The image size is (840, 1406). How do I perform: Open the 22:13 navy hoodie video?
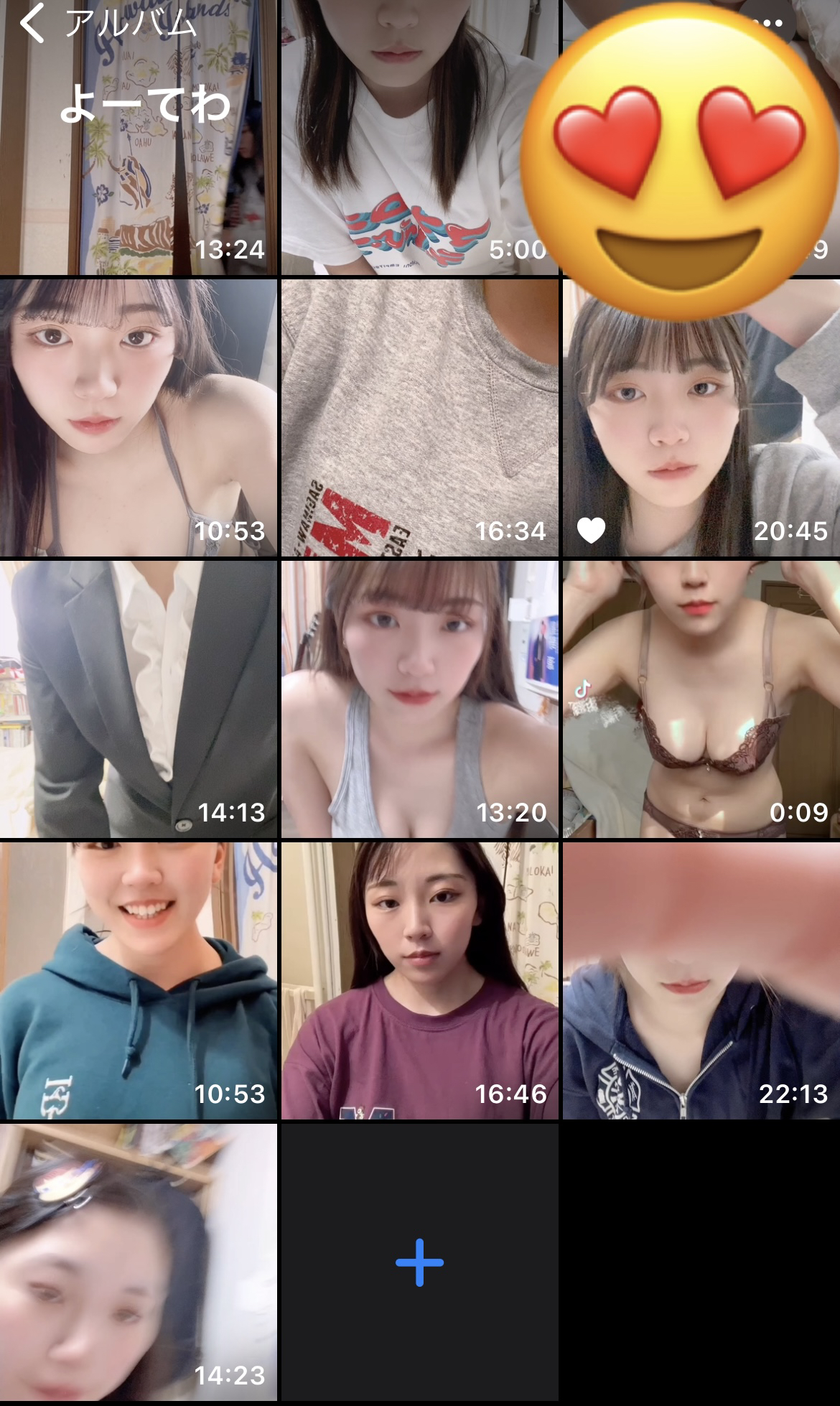coord(701,981)
